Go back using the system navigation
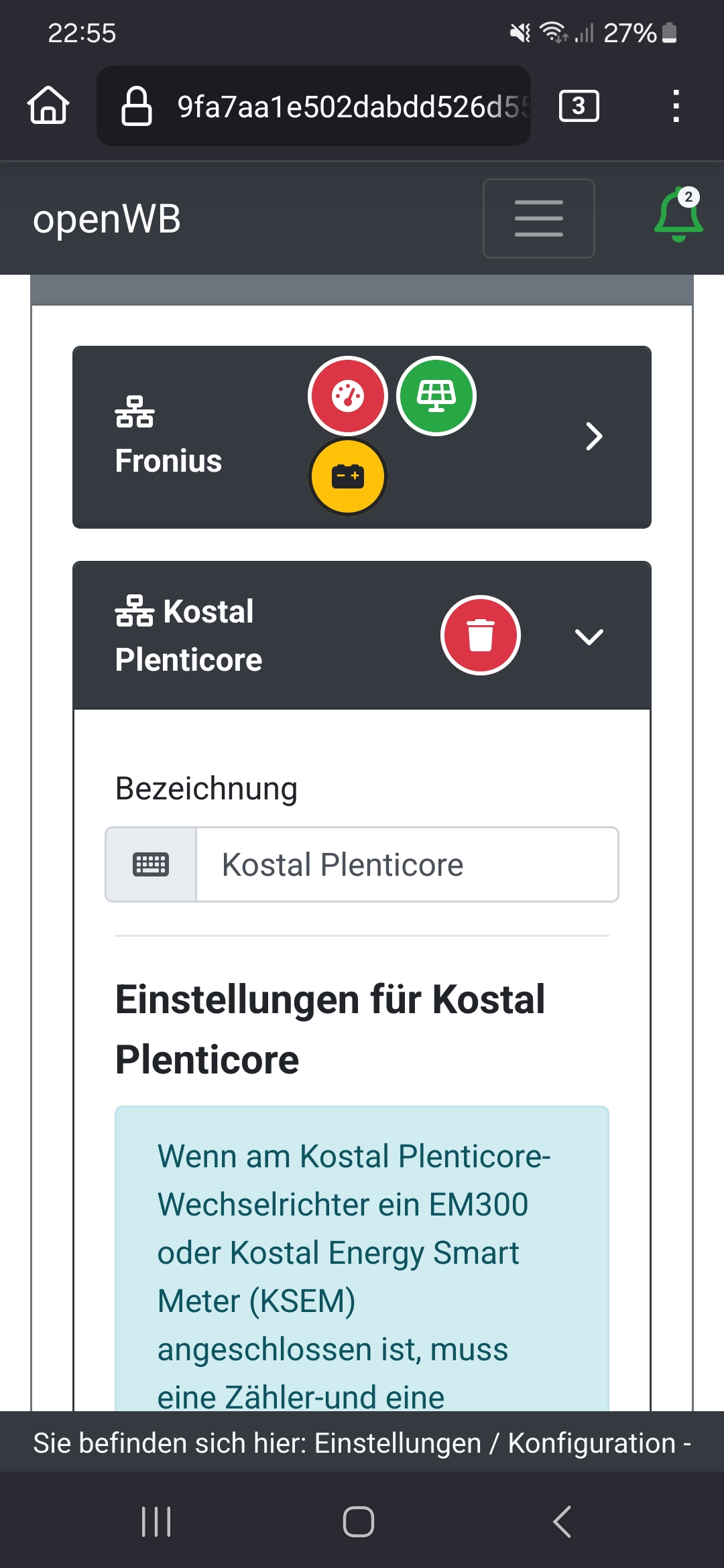 pos(562,1521)
